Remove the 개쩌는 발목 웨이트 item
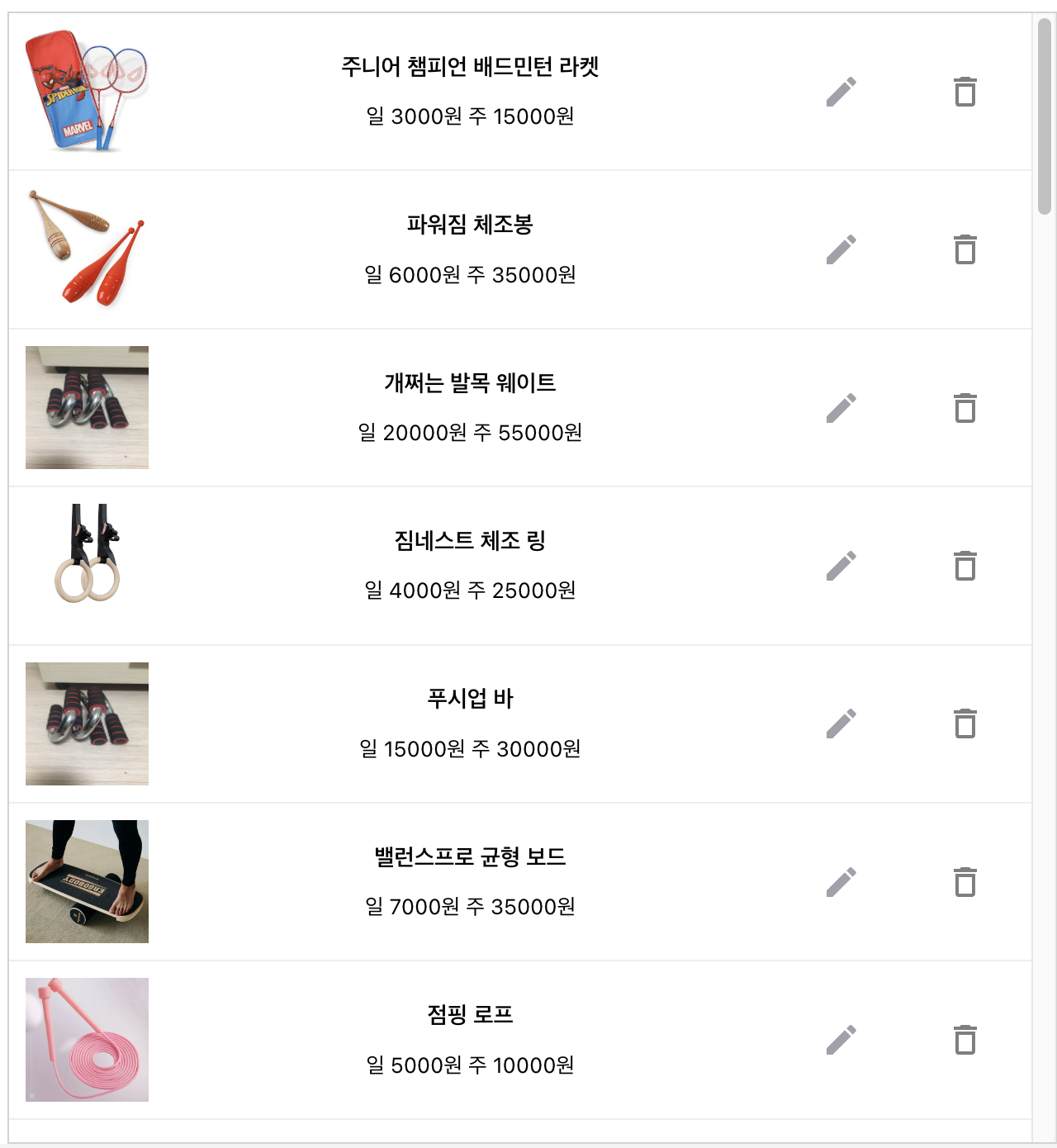 tap(965, 408)
